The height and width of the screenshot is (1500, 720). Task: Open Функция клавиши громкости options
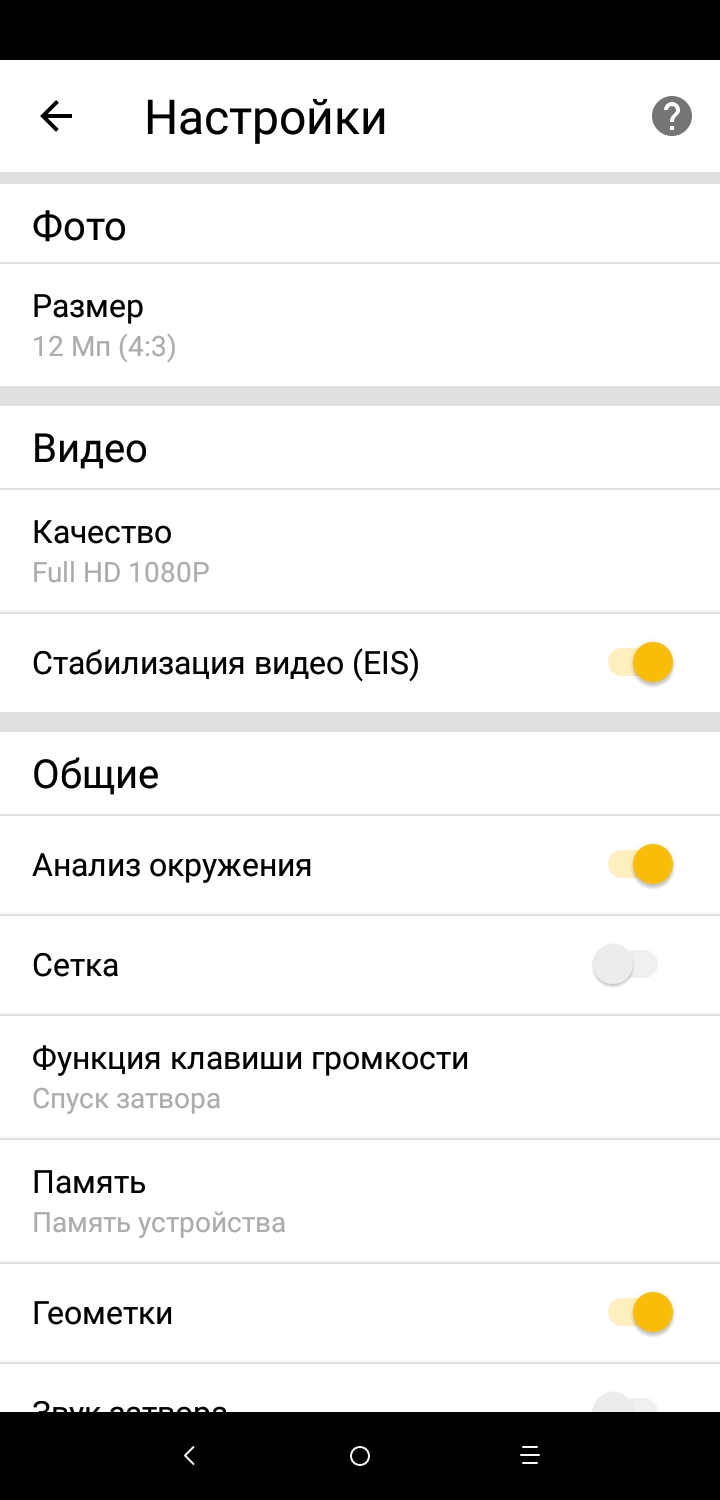tap(360, 1077)
